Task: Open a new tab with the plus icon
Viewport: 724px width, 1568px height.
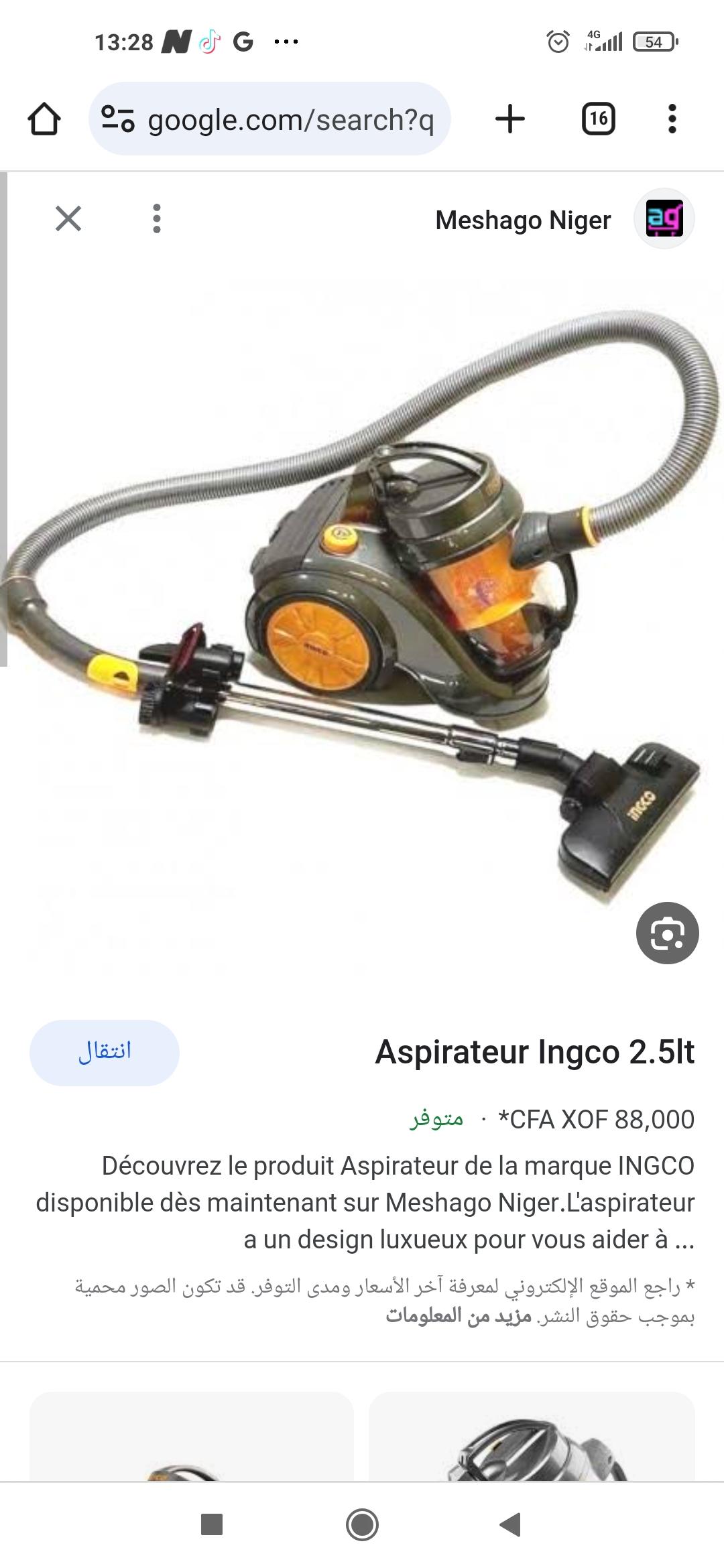Action: click(509, 119)
